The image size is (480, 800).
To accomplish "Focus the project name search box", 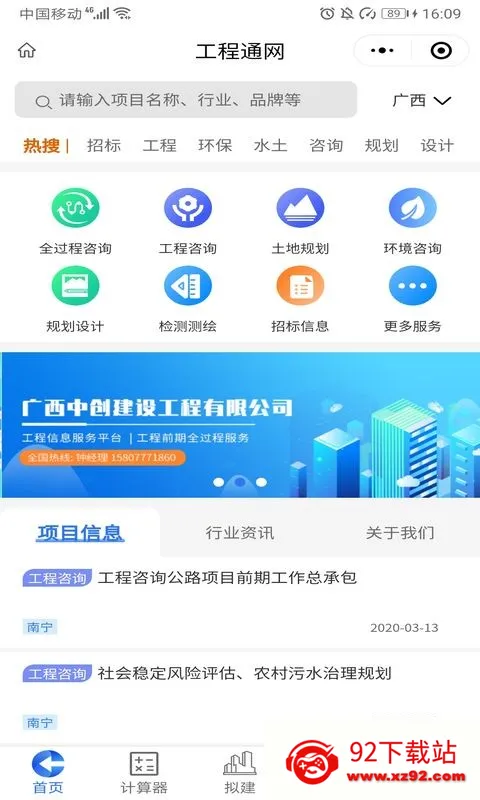I will point(186,99).
